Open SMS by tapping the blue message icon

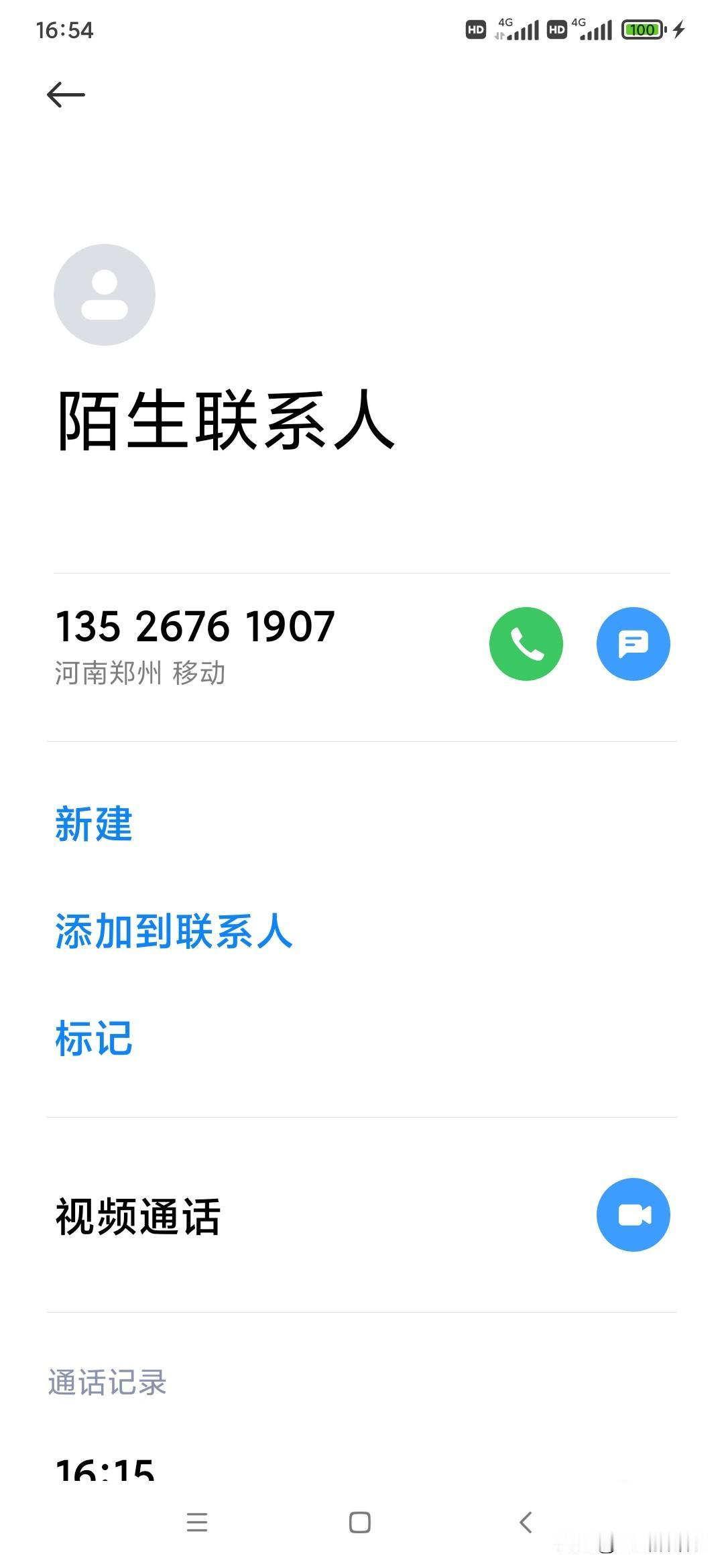pos(633,644)
